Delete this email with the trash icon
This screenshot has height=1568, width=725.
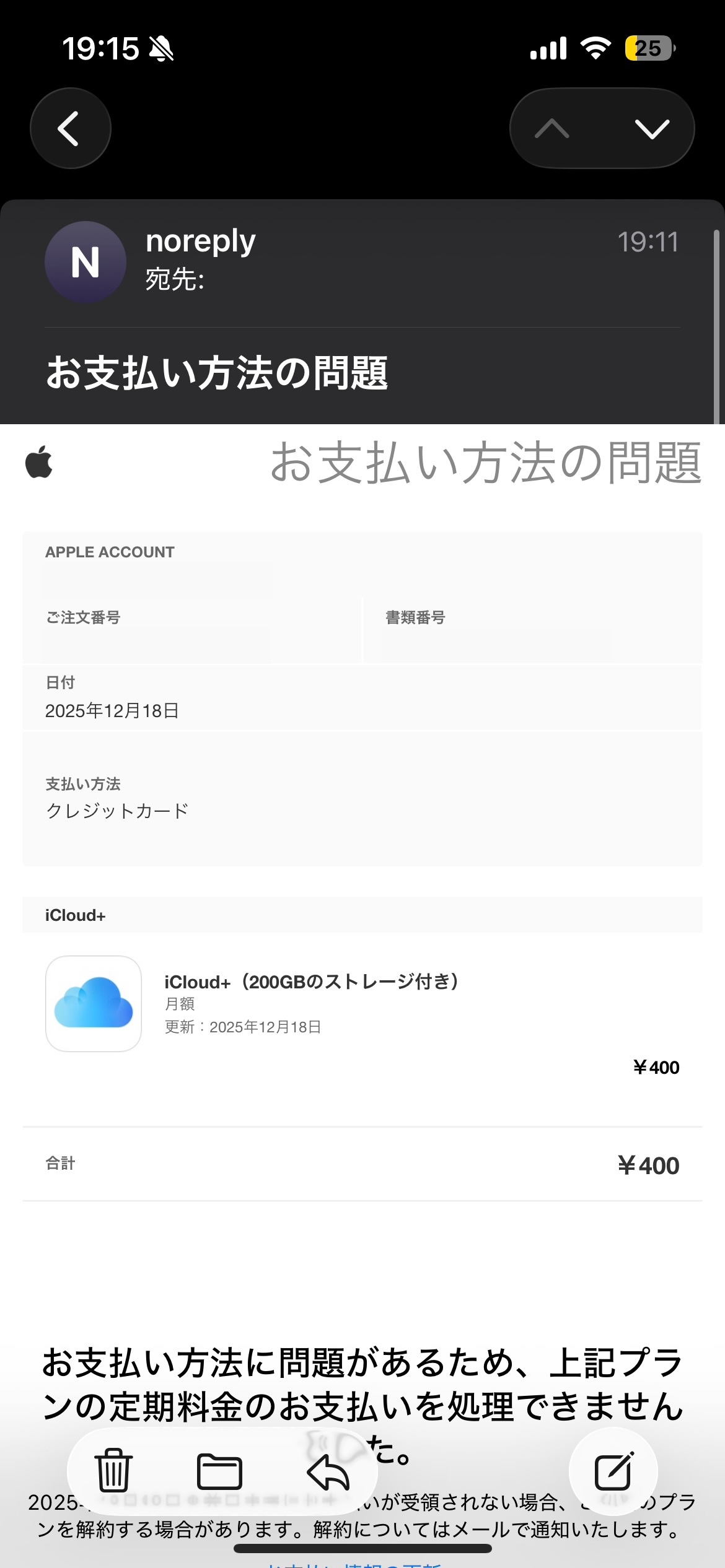(113, 1470)
